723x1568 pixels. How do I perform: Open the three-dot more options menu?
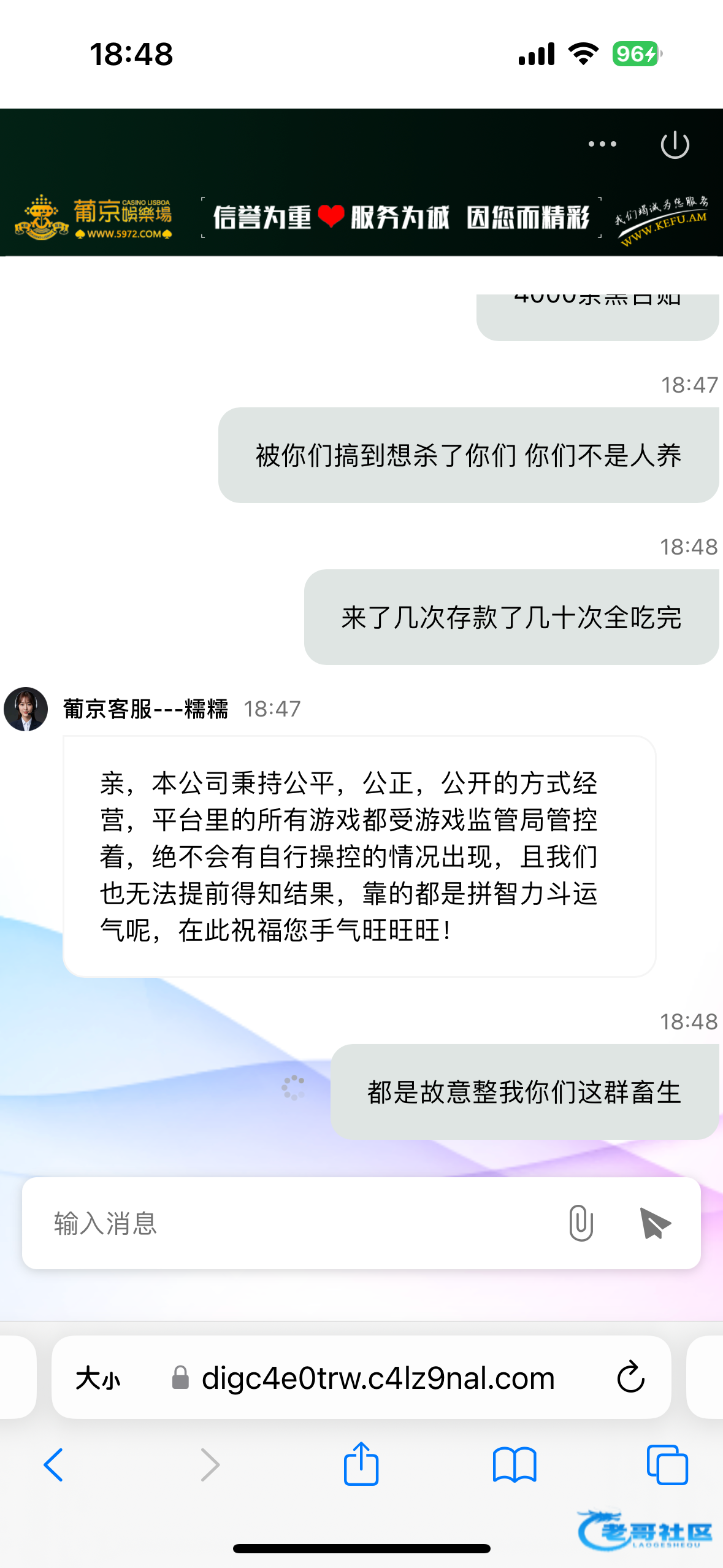tap(602, 144)
